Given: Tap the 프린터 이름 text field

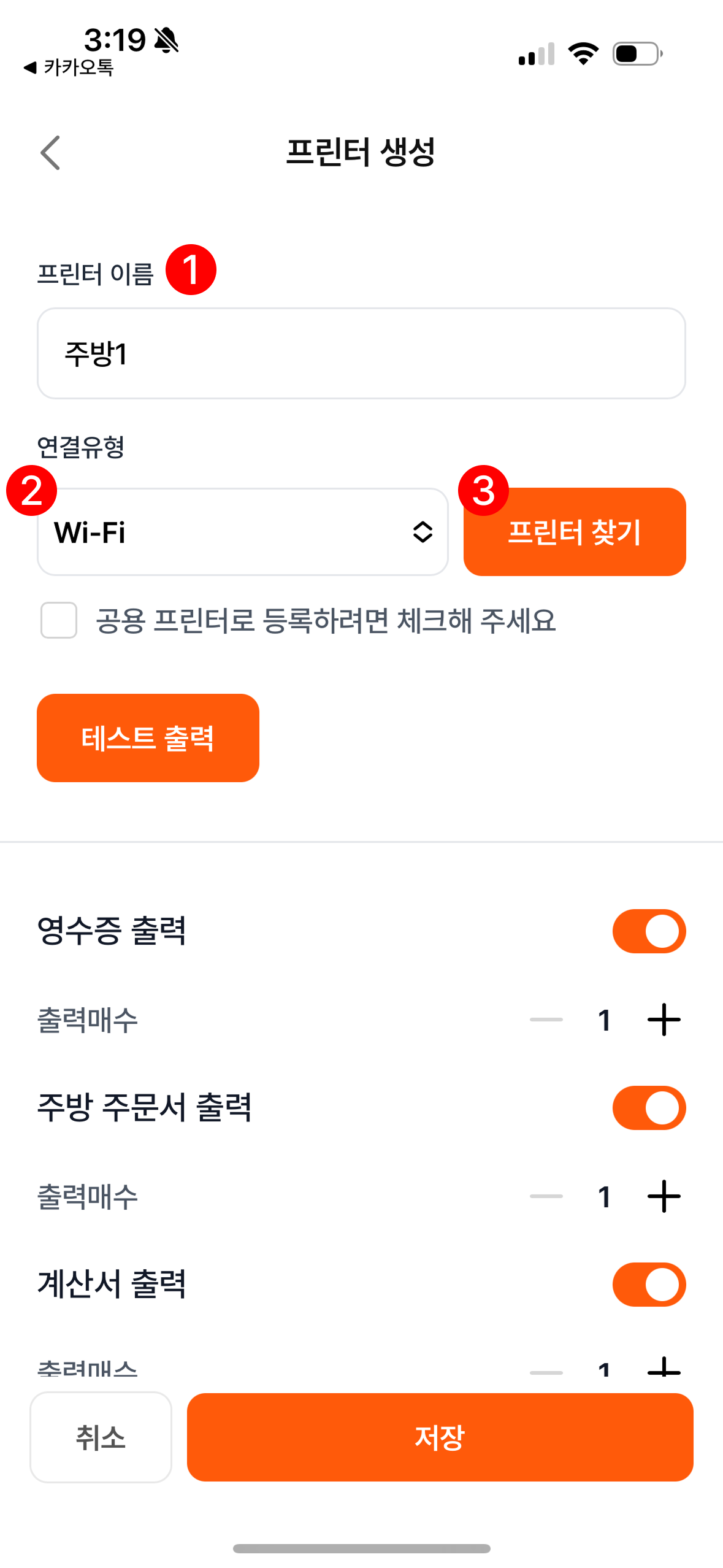Looking at the screenshot, I should click(x=361, y=353).
